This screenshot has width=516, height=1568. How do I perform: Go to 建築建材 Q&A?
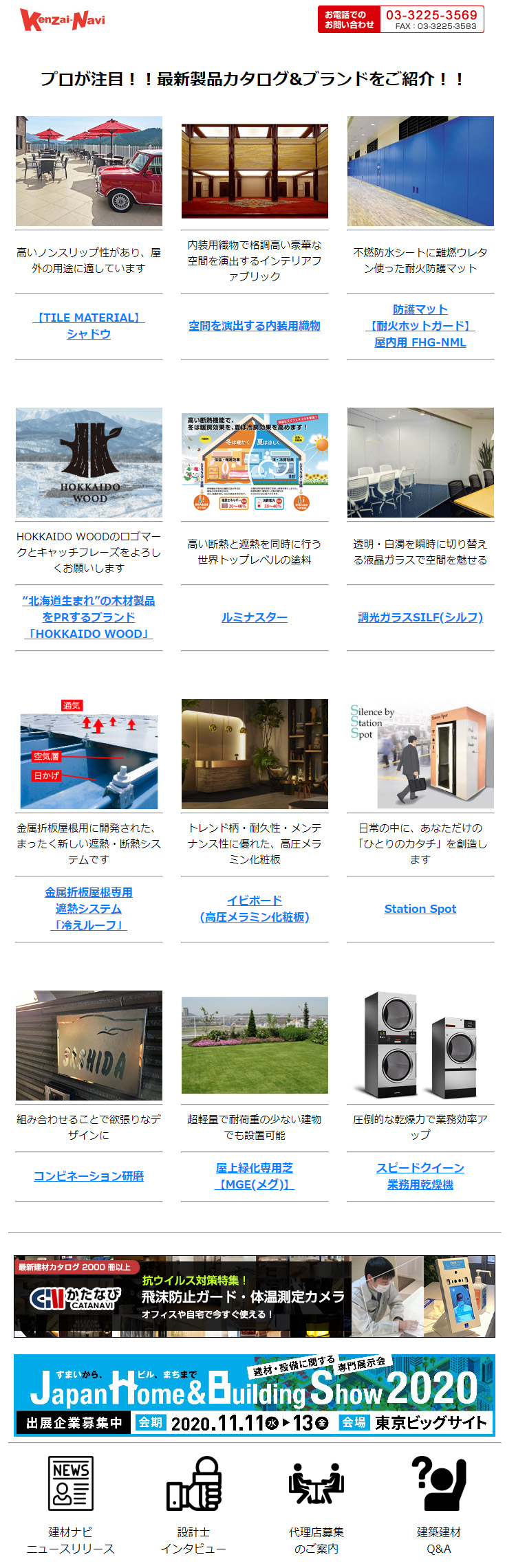(439, 1506)
